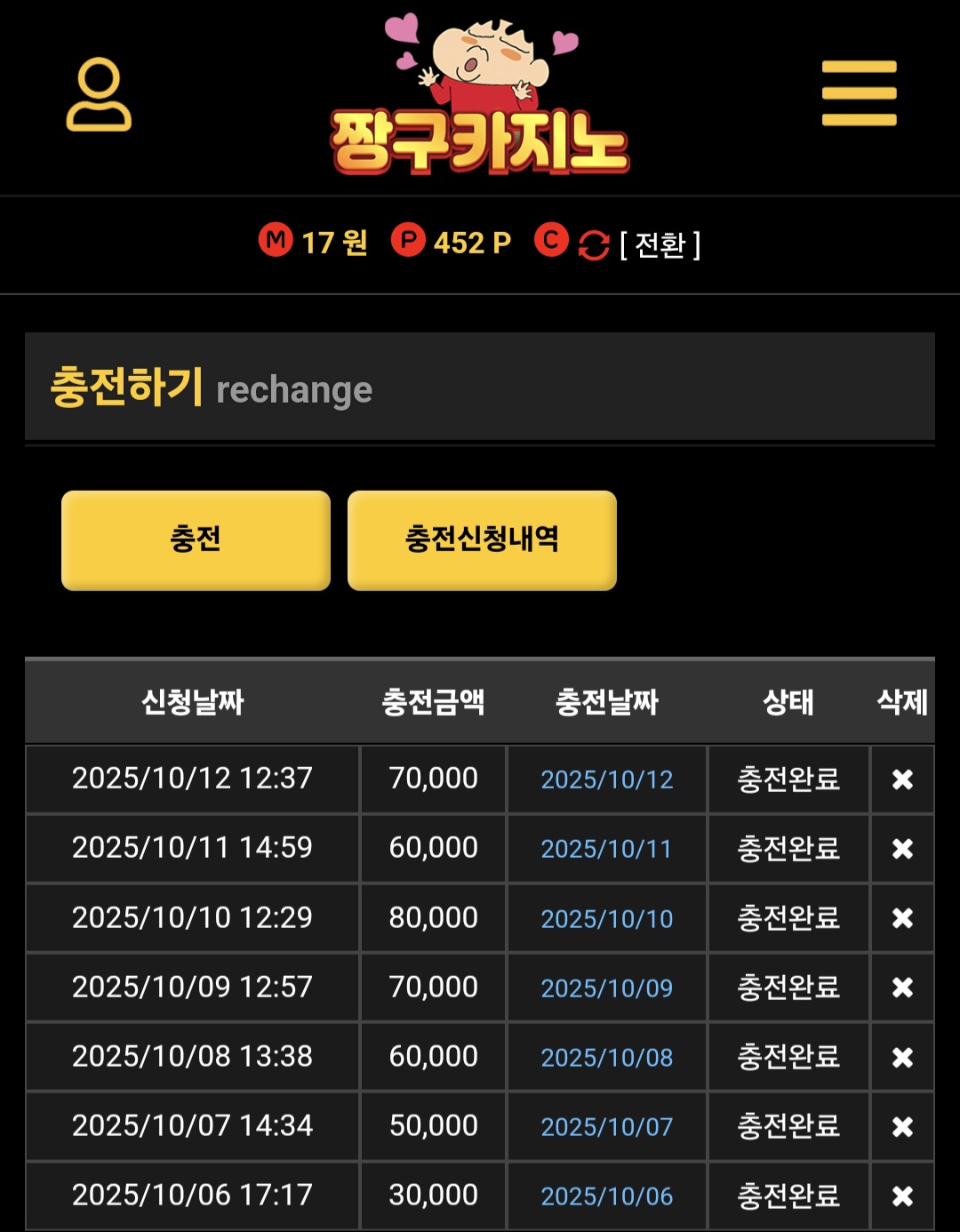The width and height of the screenshot is (960, 1232).
Task: Select the 충전 button
Action: (196, 540)
